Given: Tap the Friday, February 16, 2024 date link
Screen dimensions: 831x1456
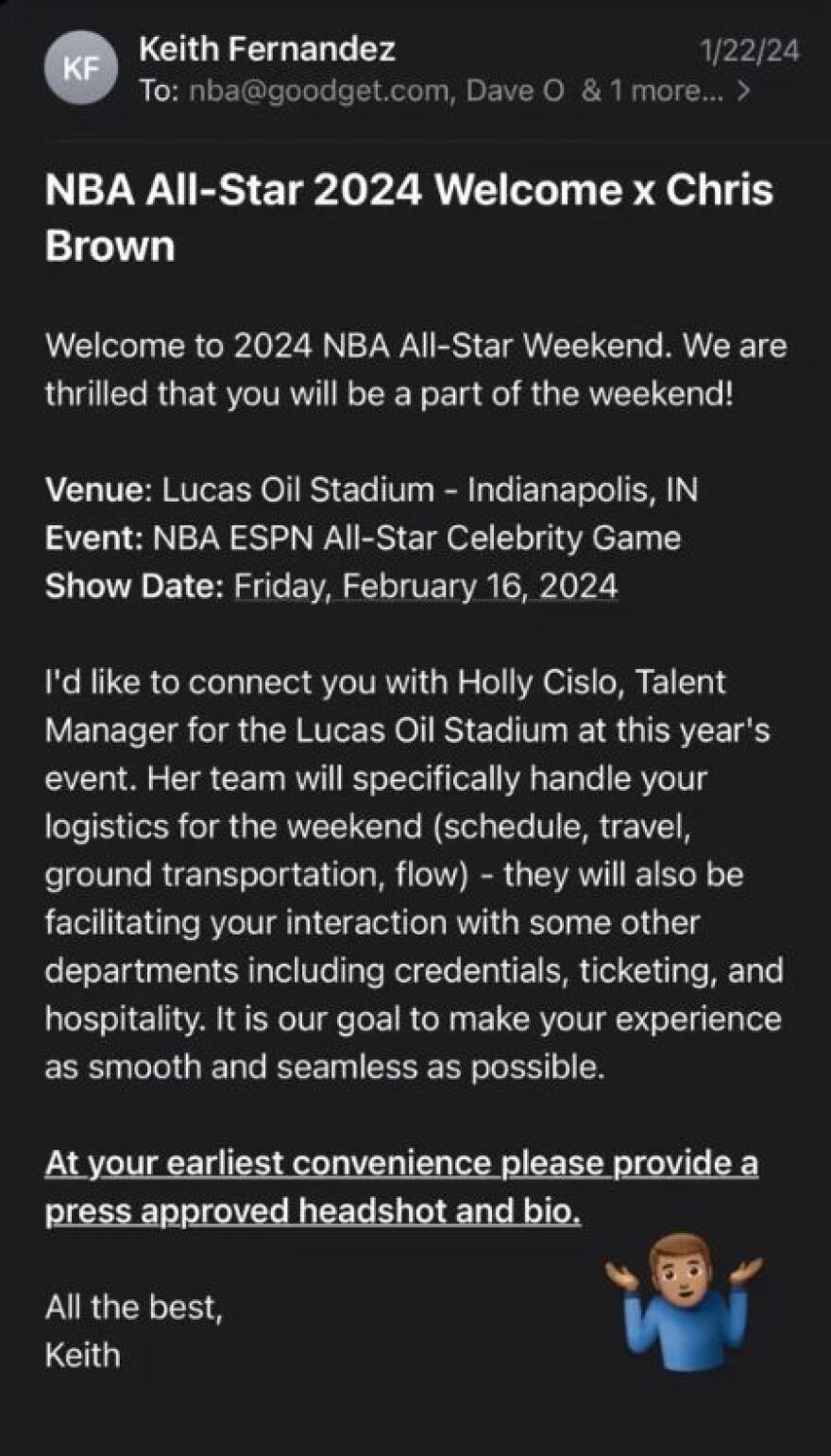Looking at the screenshot, I should tap(425, 586).
